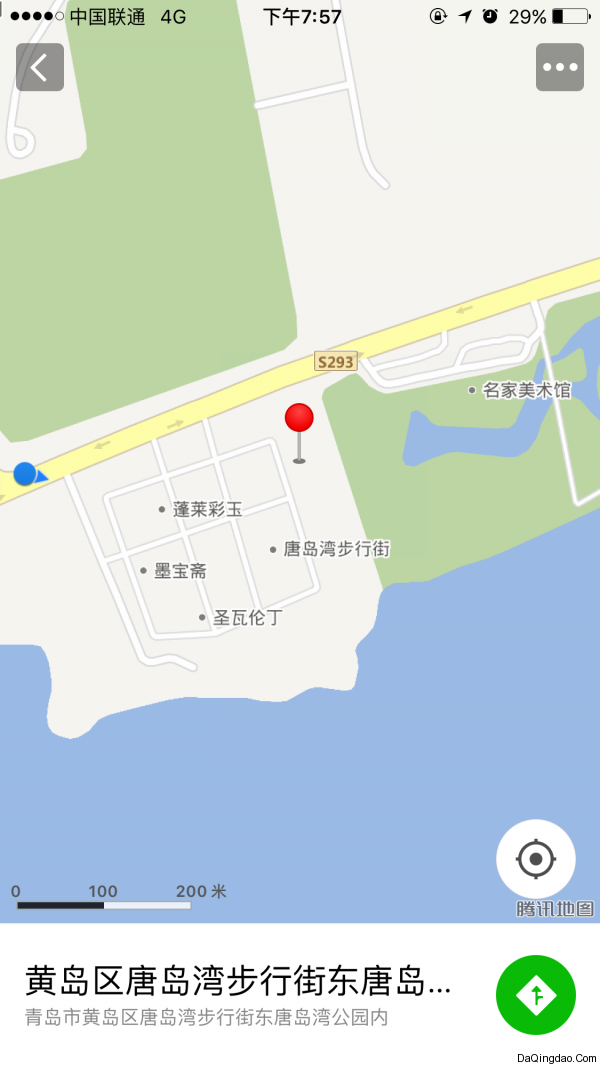Recenter map on current location
This screenshot has width=600, height=1067.
(x=536, y=859)
